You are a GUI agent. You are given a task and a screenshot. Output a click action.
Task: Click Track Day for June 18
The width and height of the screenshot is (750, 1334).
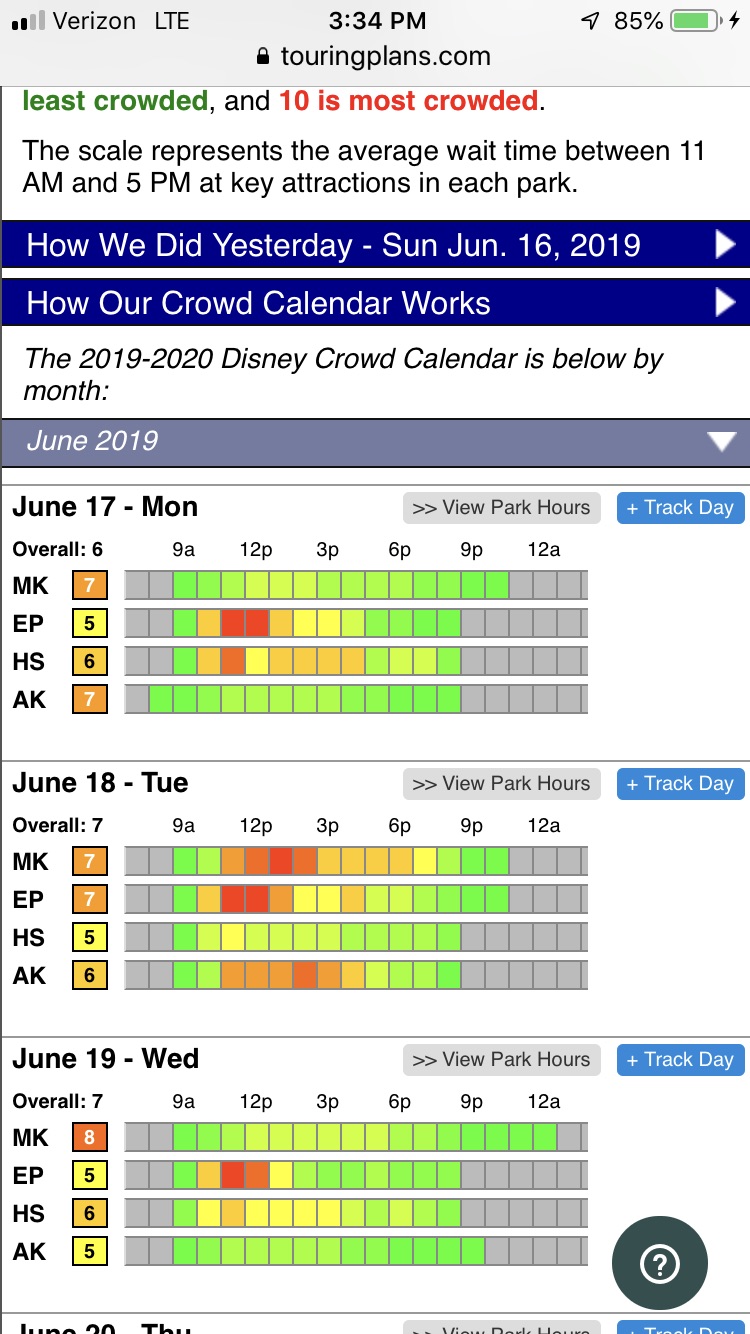pyautogui.click(x=680, y=784)
